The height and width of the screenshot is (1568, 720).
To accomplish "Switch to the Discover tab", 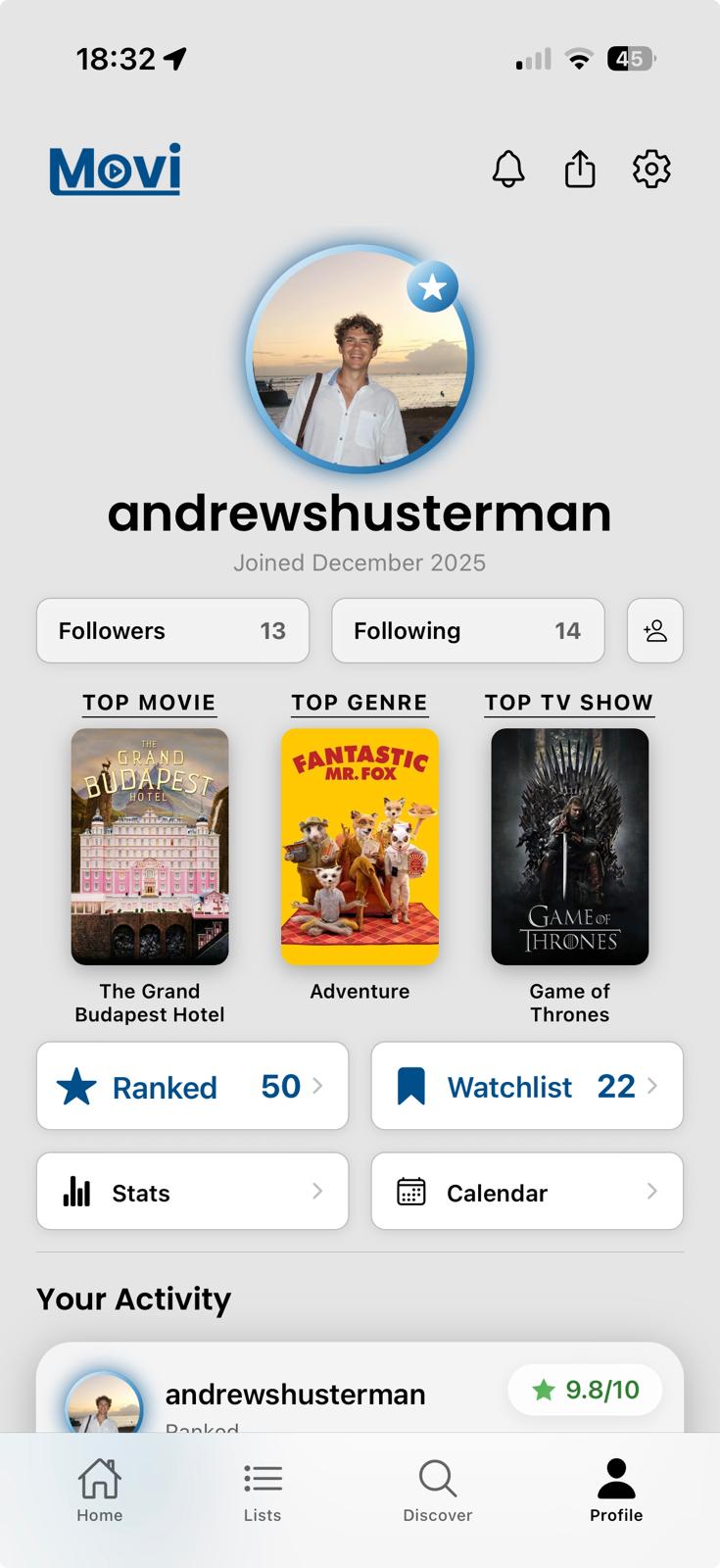I will click(438, 1490).
